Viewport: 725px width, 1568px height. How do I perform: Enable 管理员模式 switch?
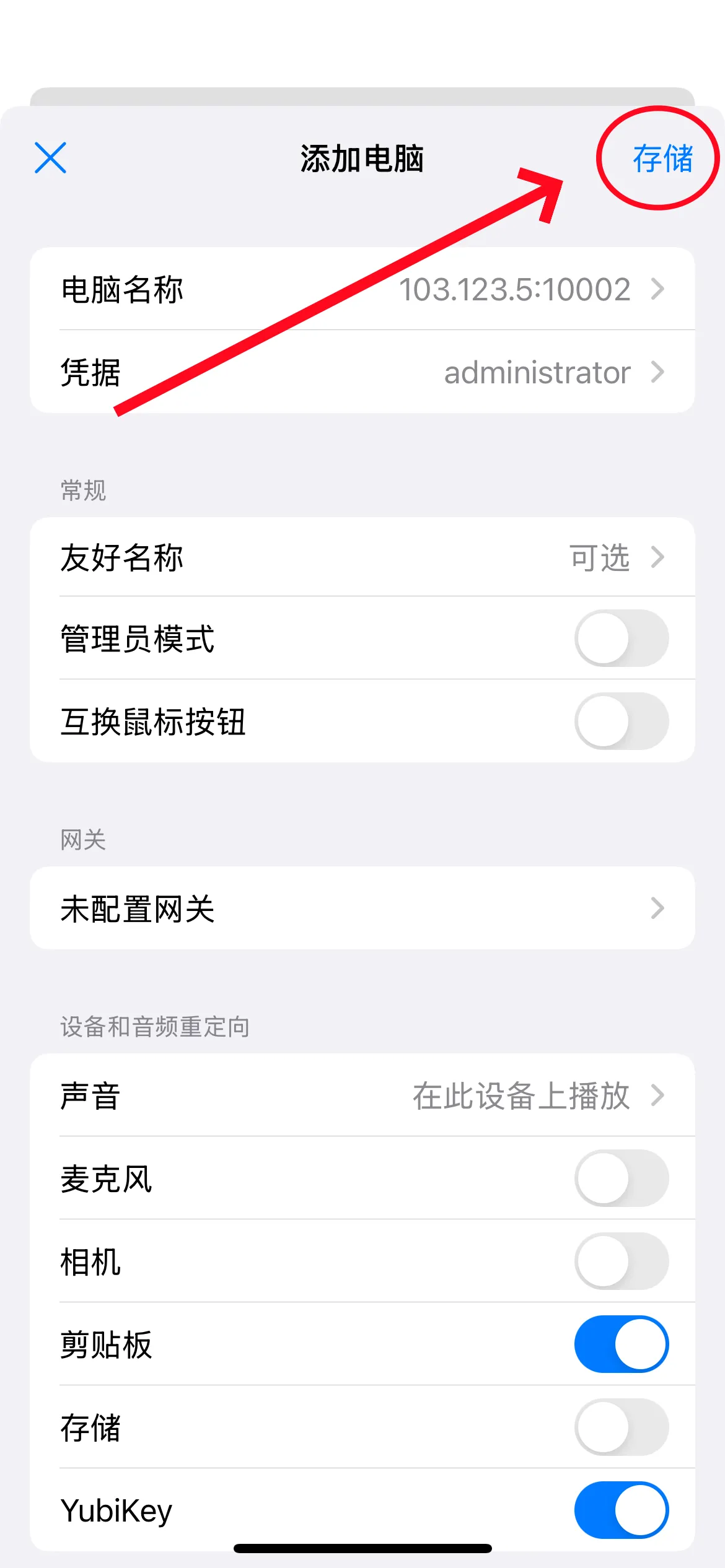coord(621,638)
